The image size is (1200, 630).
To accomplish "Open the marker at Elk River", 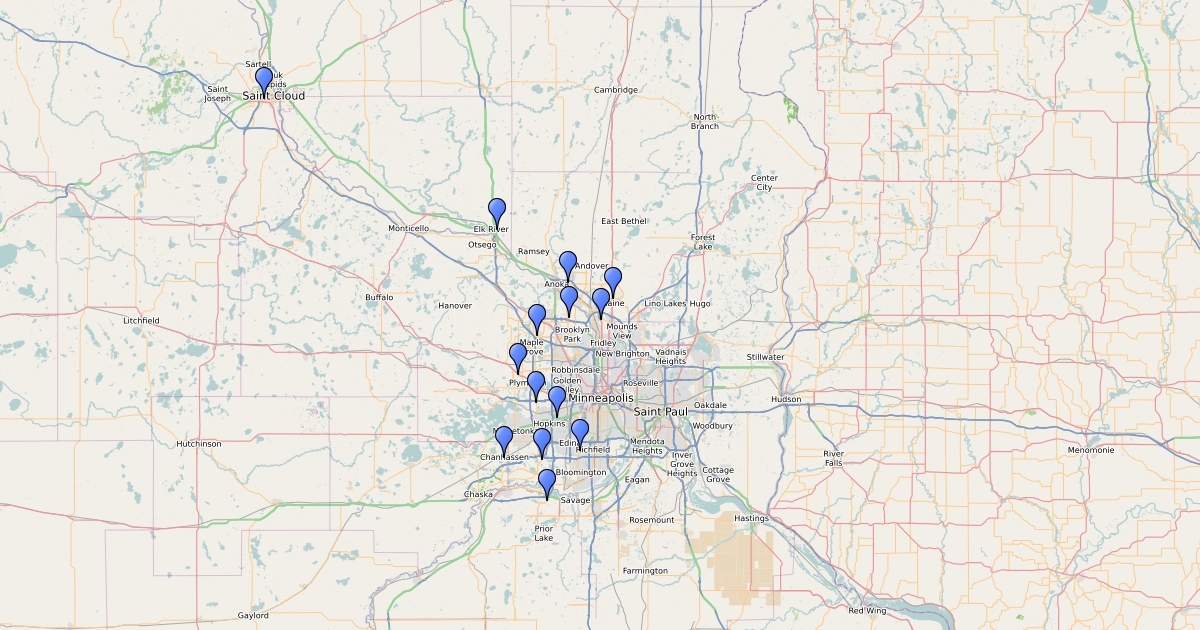I will [x=497, y=210].
